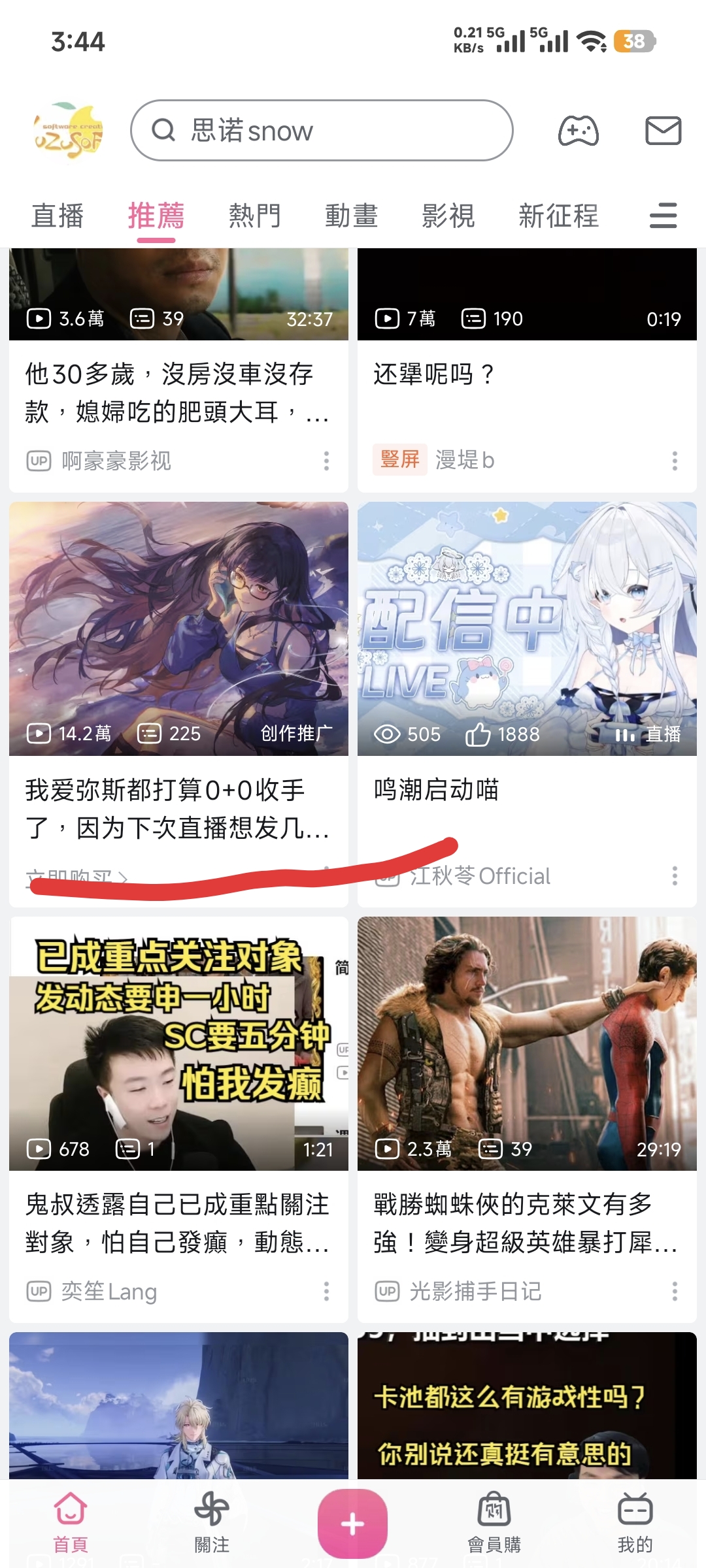Open the messages envelope icon
This screenshot has width=706, height=1568.
[x=663, y=131]
